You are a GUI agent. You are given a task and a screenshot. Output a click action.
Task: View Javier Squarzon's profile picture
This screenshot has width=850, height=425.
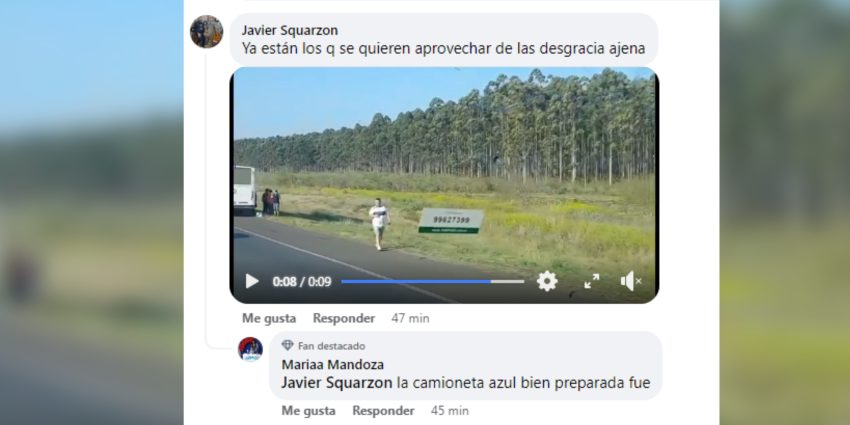[x=207, y=32]
